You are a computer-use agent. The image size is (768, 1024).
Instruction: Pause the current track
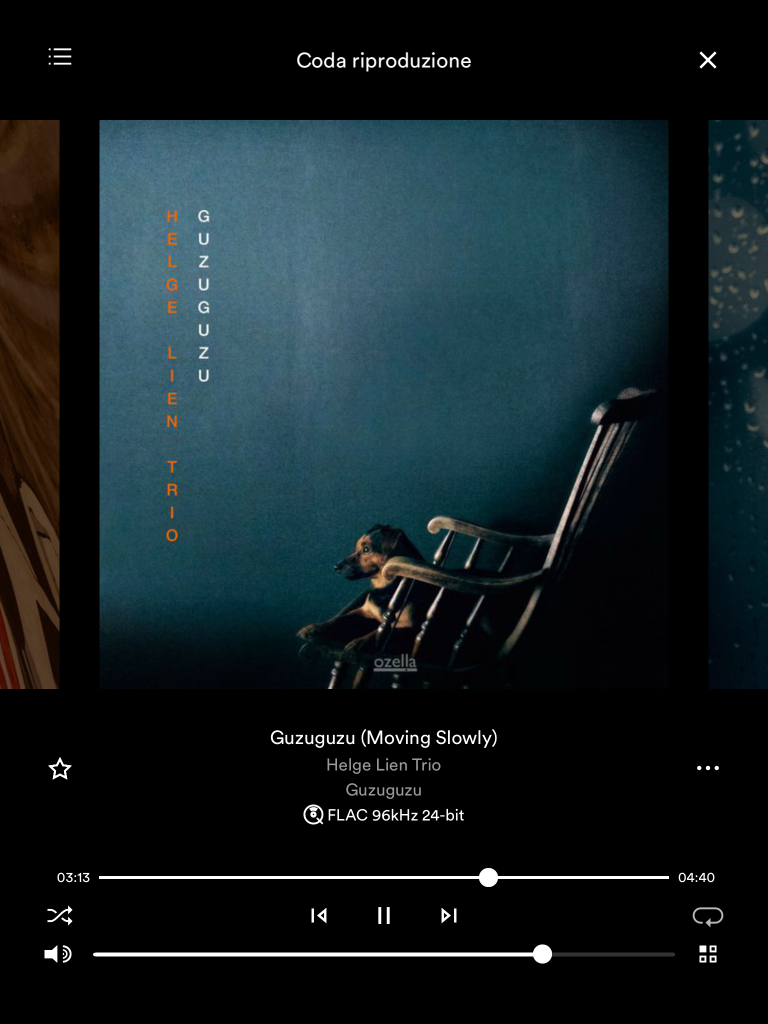[384, 915]
